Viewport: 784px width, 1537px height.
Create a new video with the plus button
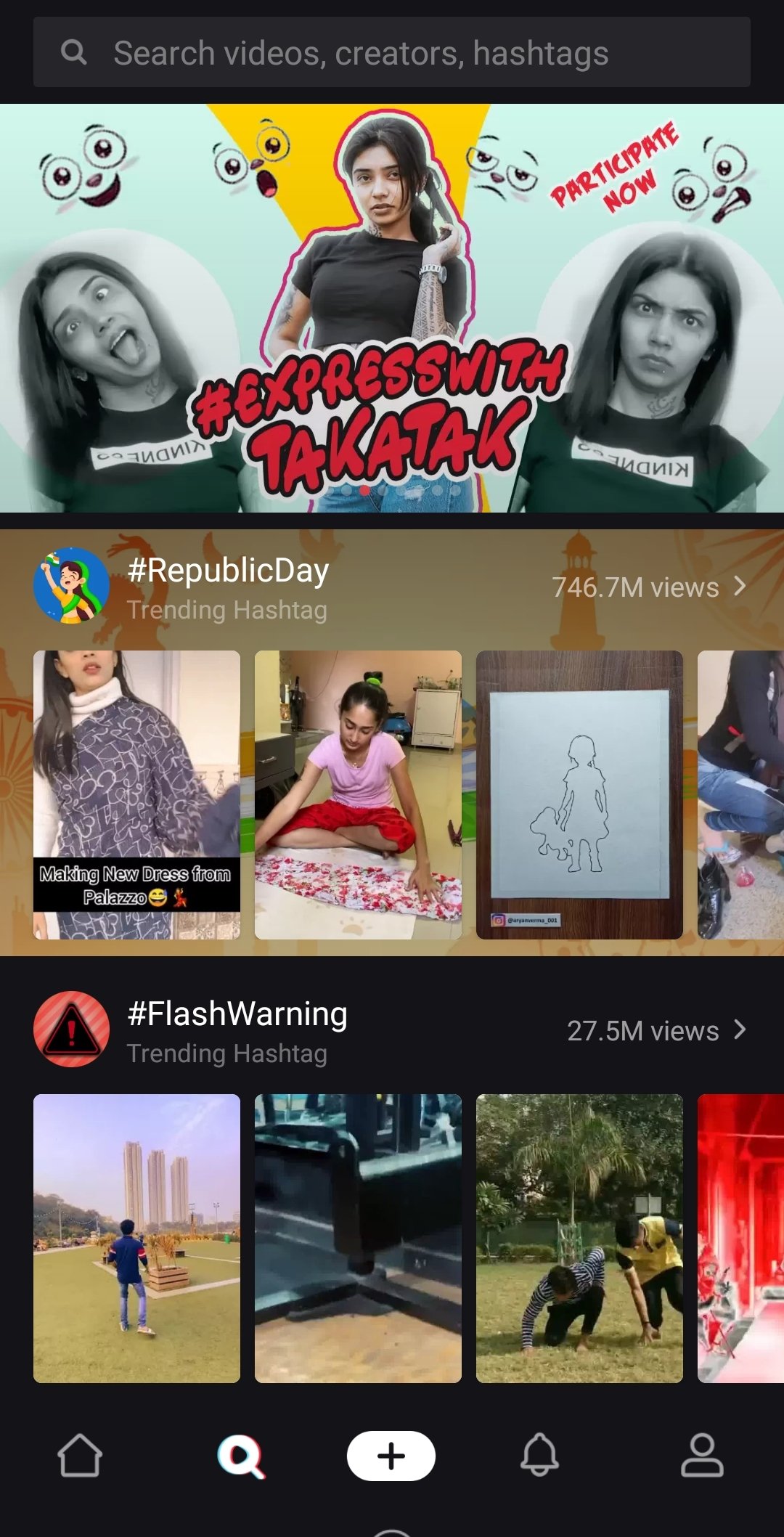(391, 1456)
